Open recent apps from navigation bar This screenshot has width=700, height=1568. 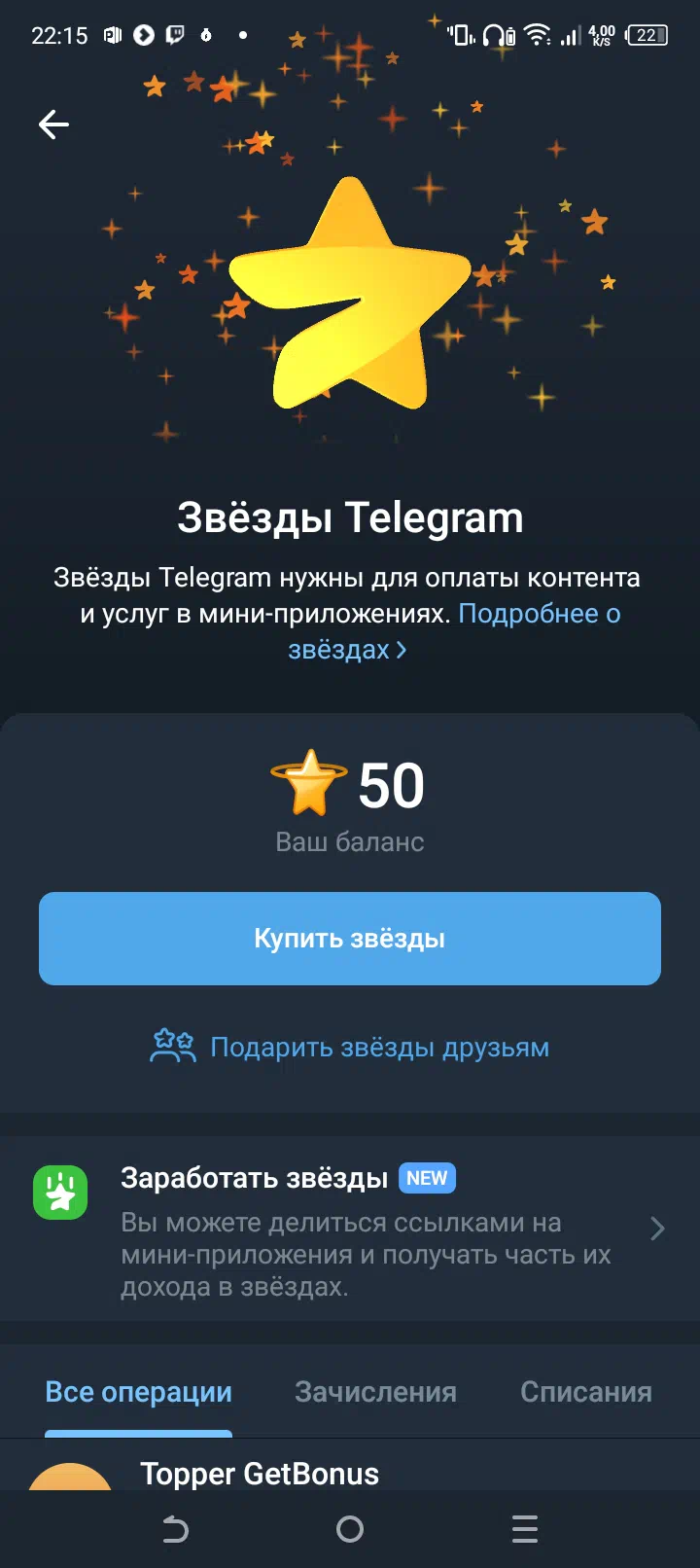click(x=524, y=1529)
